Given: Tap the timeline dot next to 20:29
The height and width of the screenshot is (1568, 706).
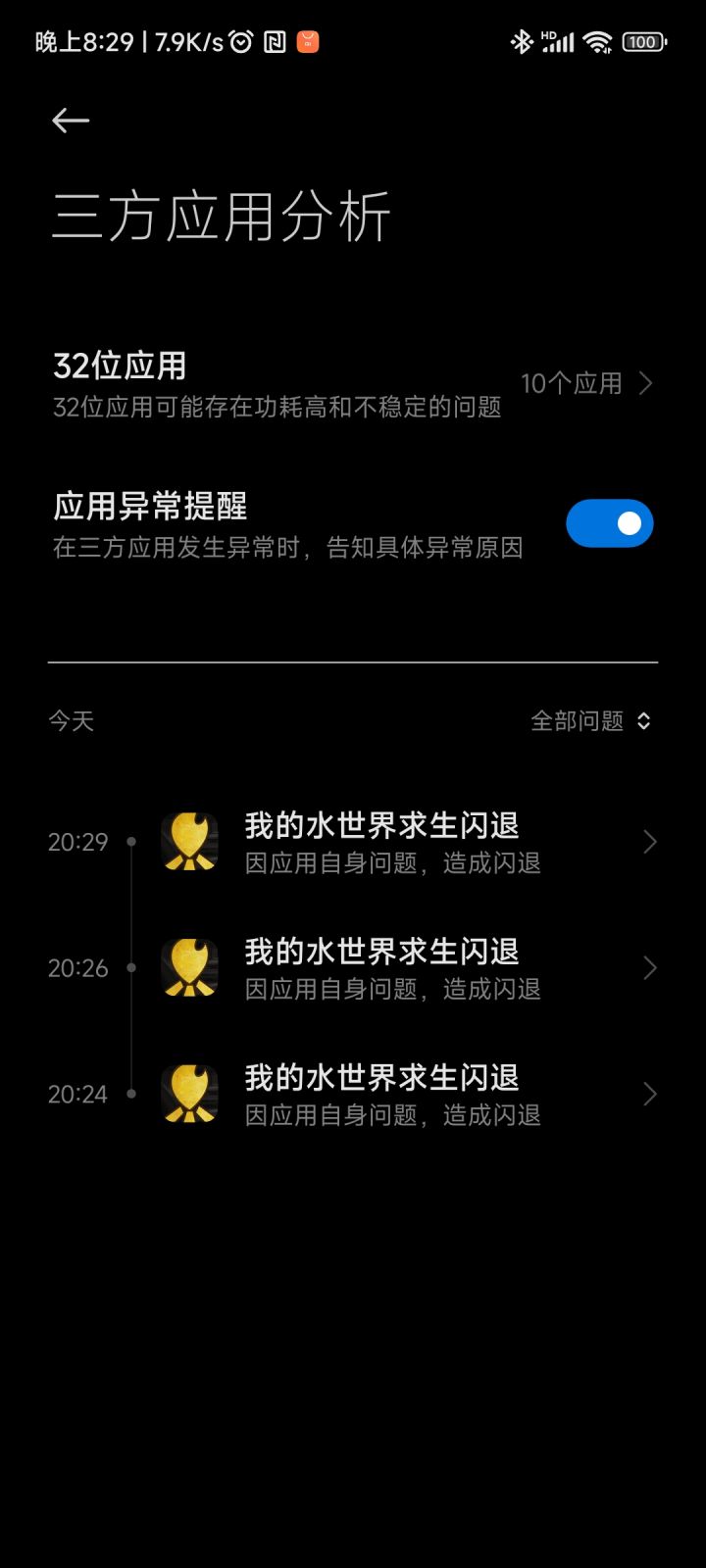Looking at the screenshot, I should coord(132,841).
